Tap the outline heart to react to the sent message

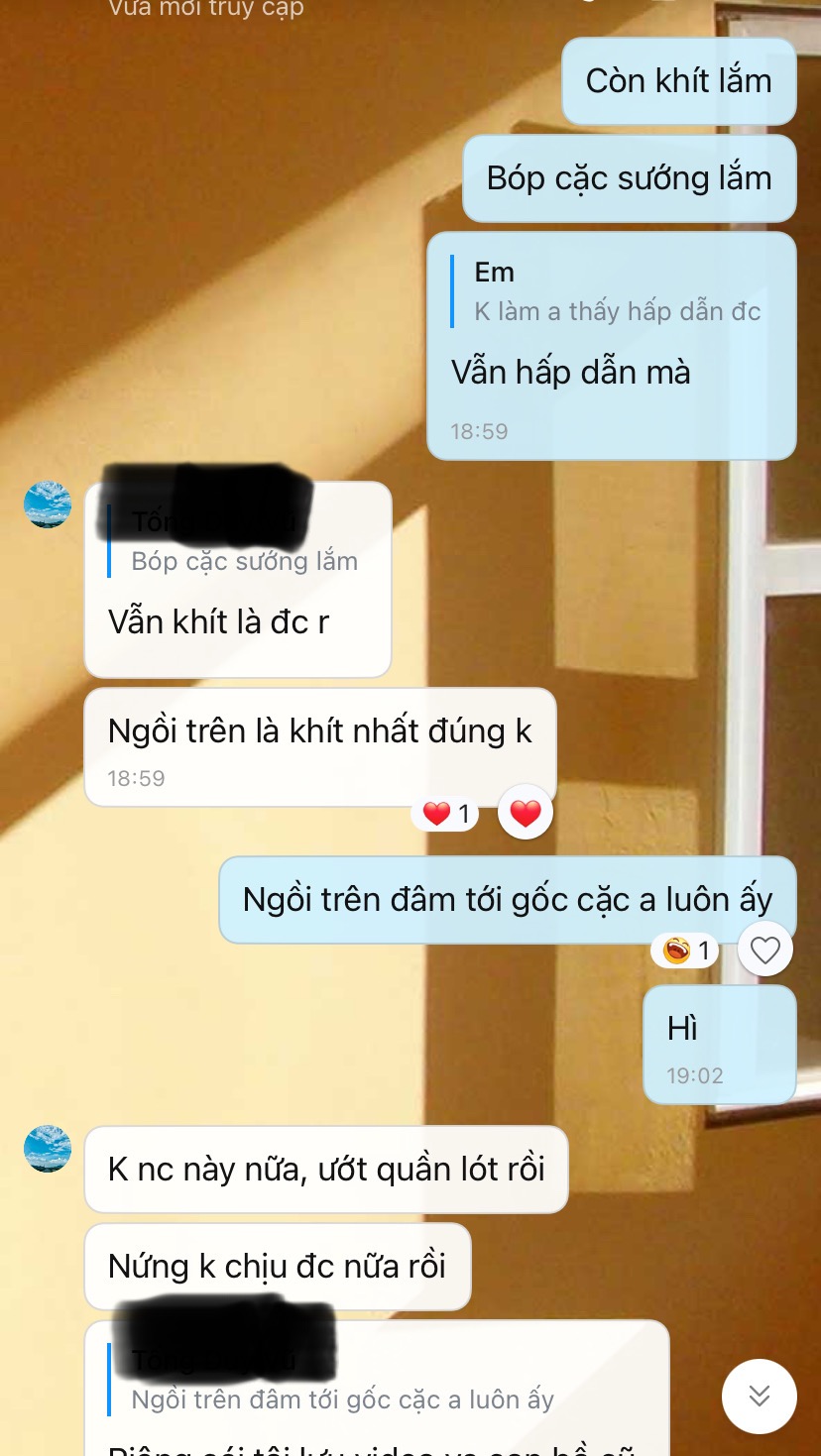tap(764, 951)
